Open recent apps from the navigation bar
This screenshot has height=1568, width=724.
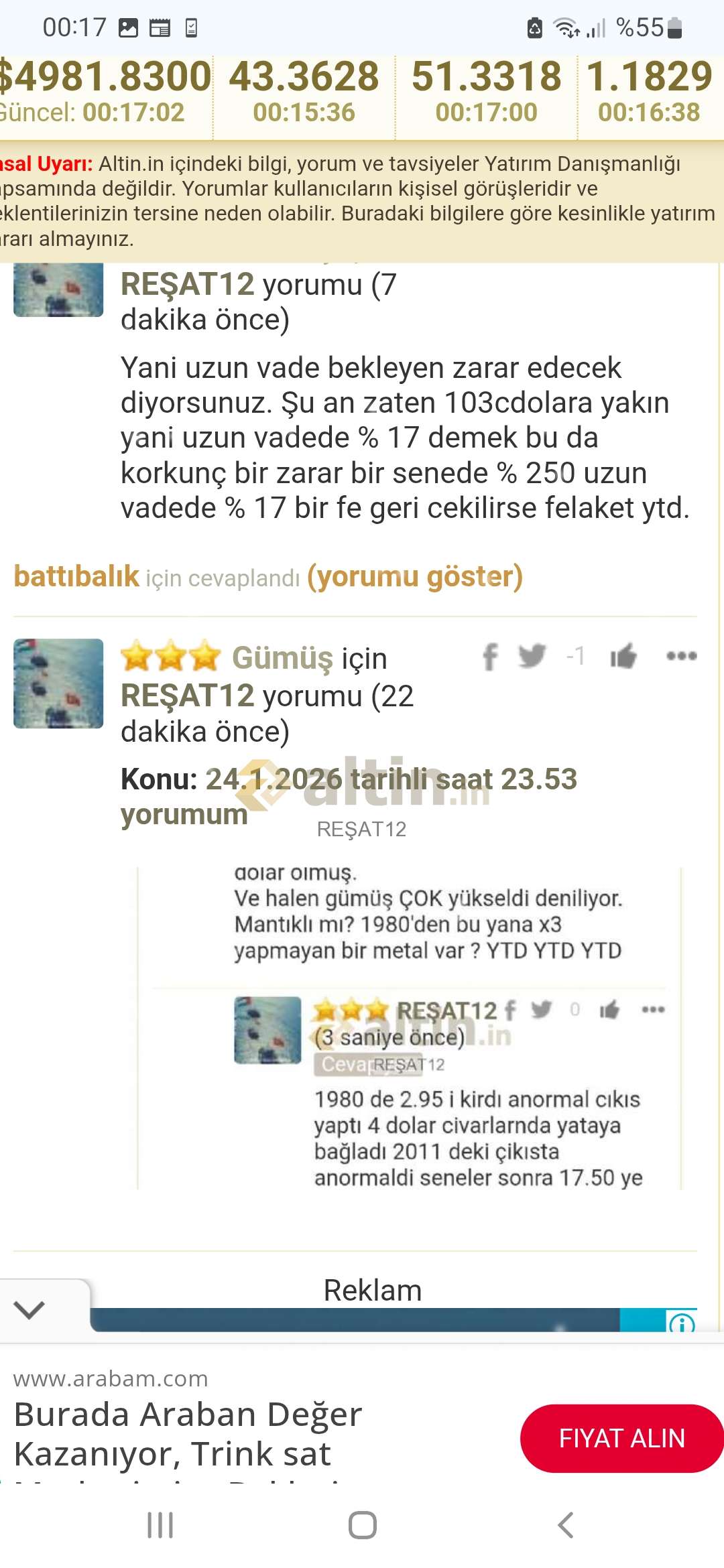tap(160, 1525)
